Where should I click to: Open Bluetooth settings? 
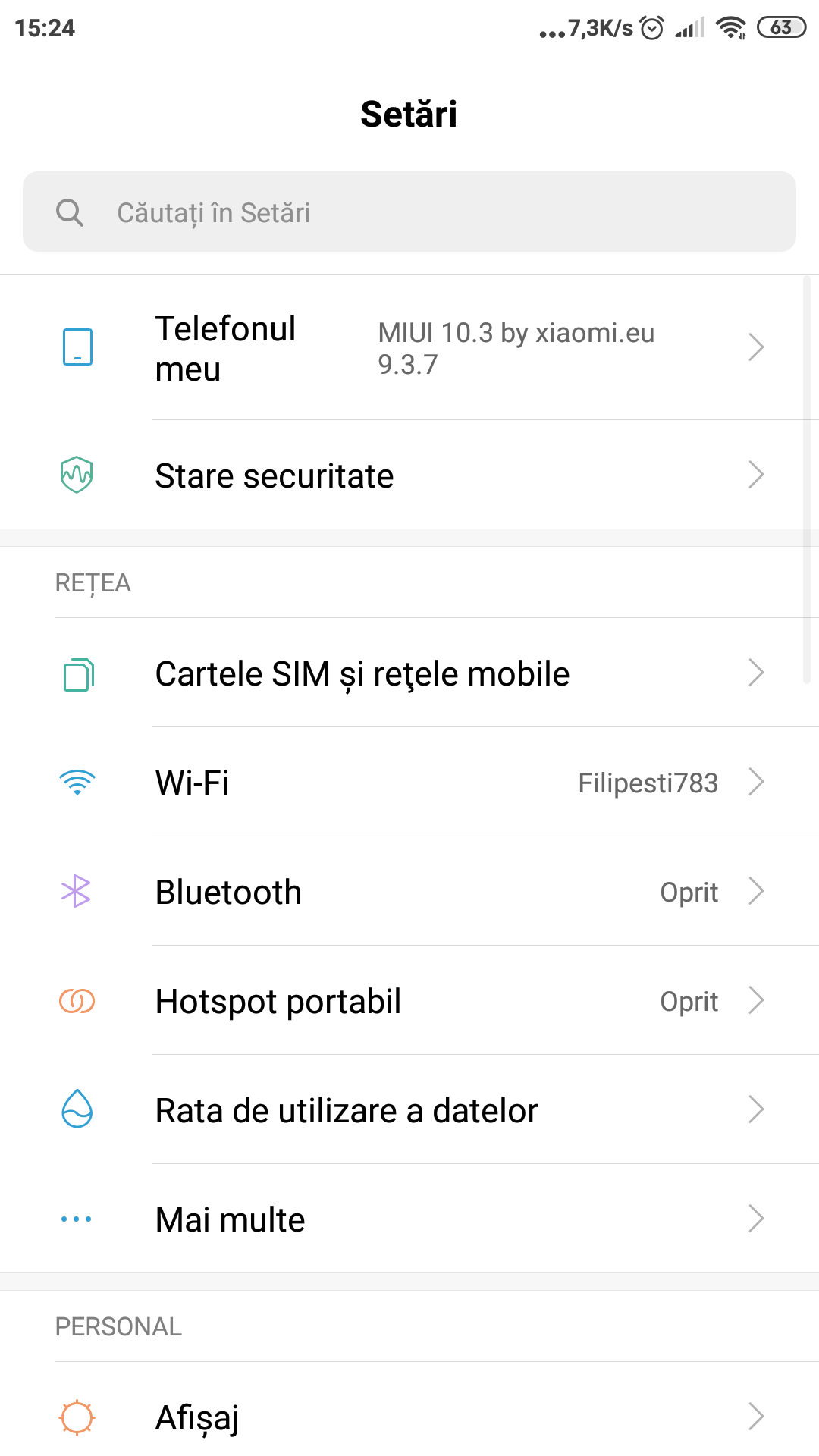409,891
